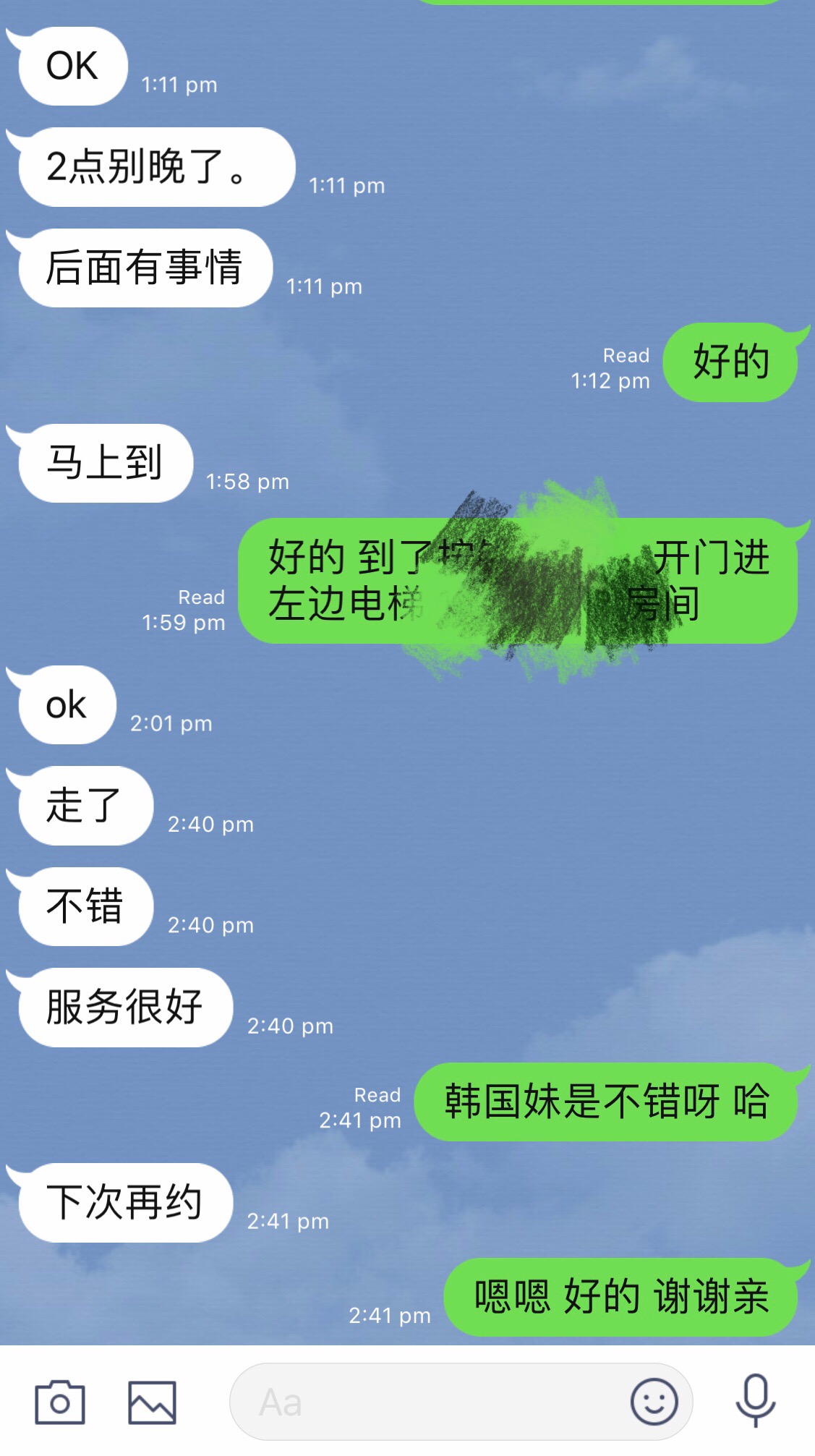Open the photo gallery picker
Image resolution: width=815 pixels, height=1456 pixels.
coord(152,1402)
